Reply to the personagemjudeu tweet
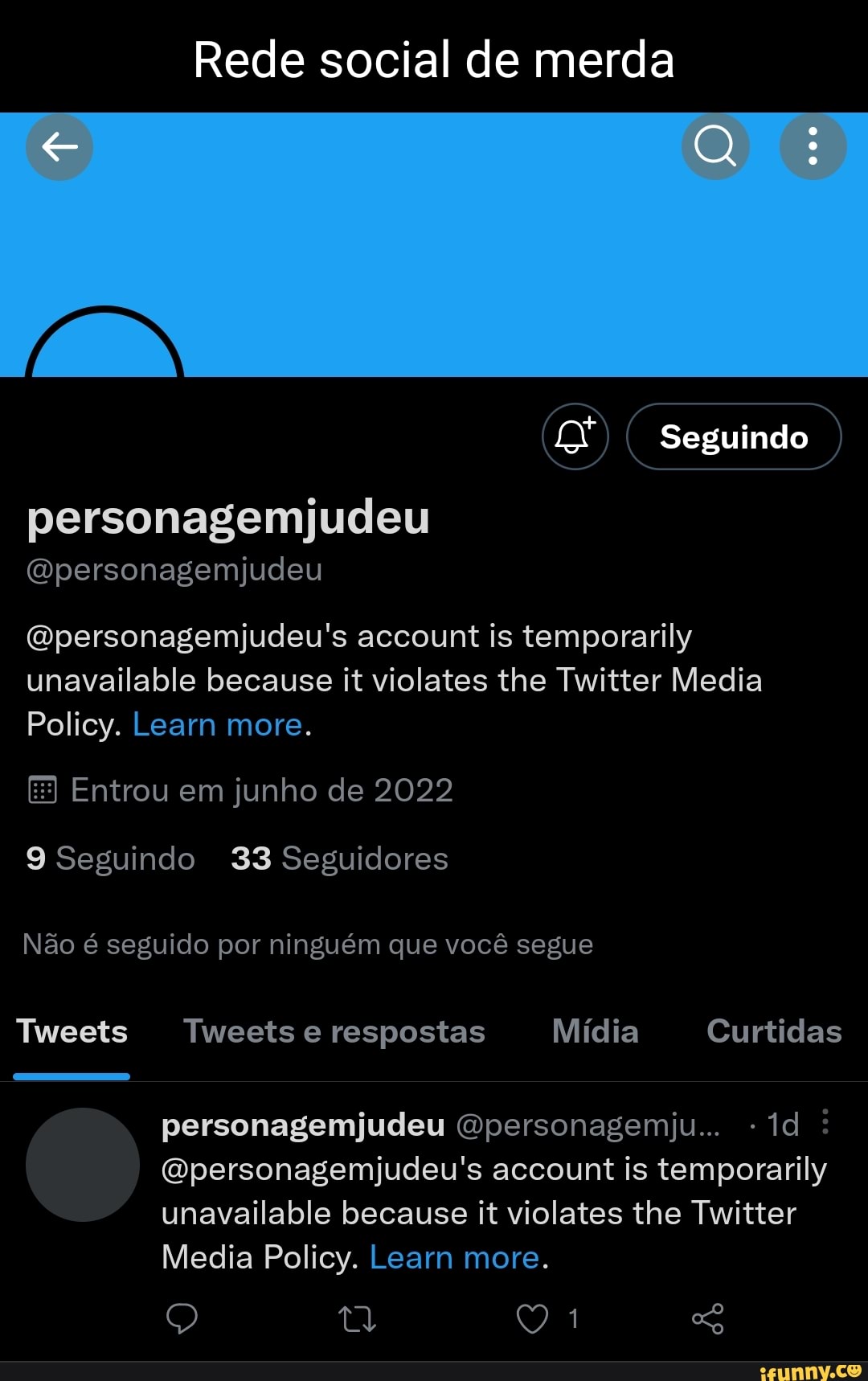 pyautogui.click(x=182, y=1318)
